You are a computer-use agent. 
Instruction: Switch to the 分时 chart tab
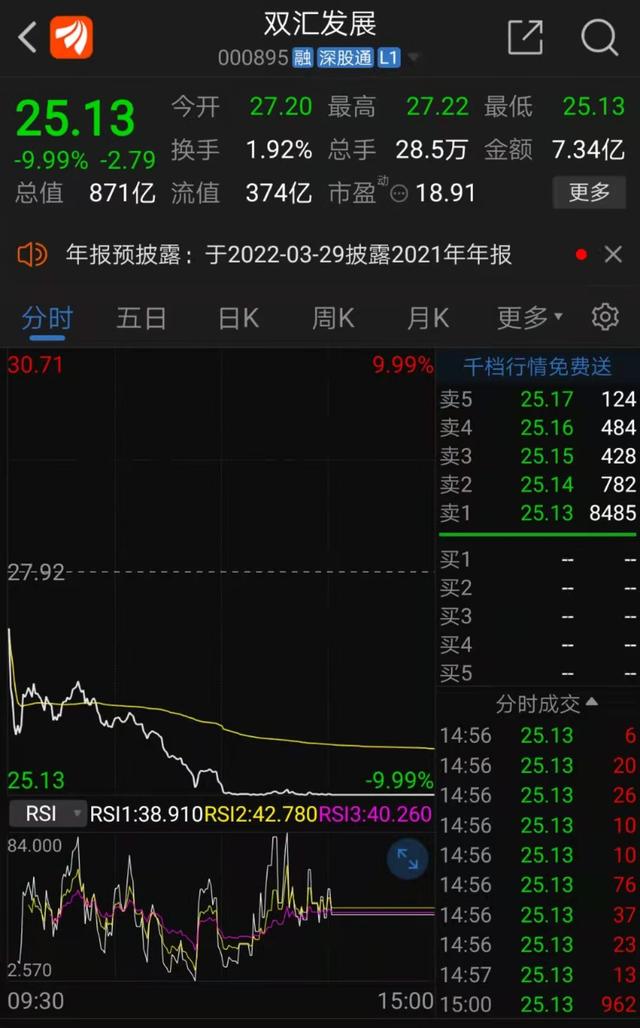(x=47, y=318)
